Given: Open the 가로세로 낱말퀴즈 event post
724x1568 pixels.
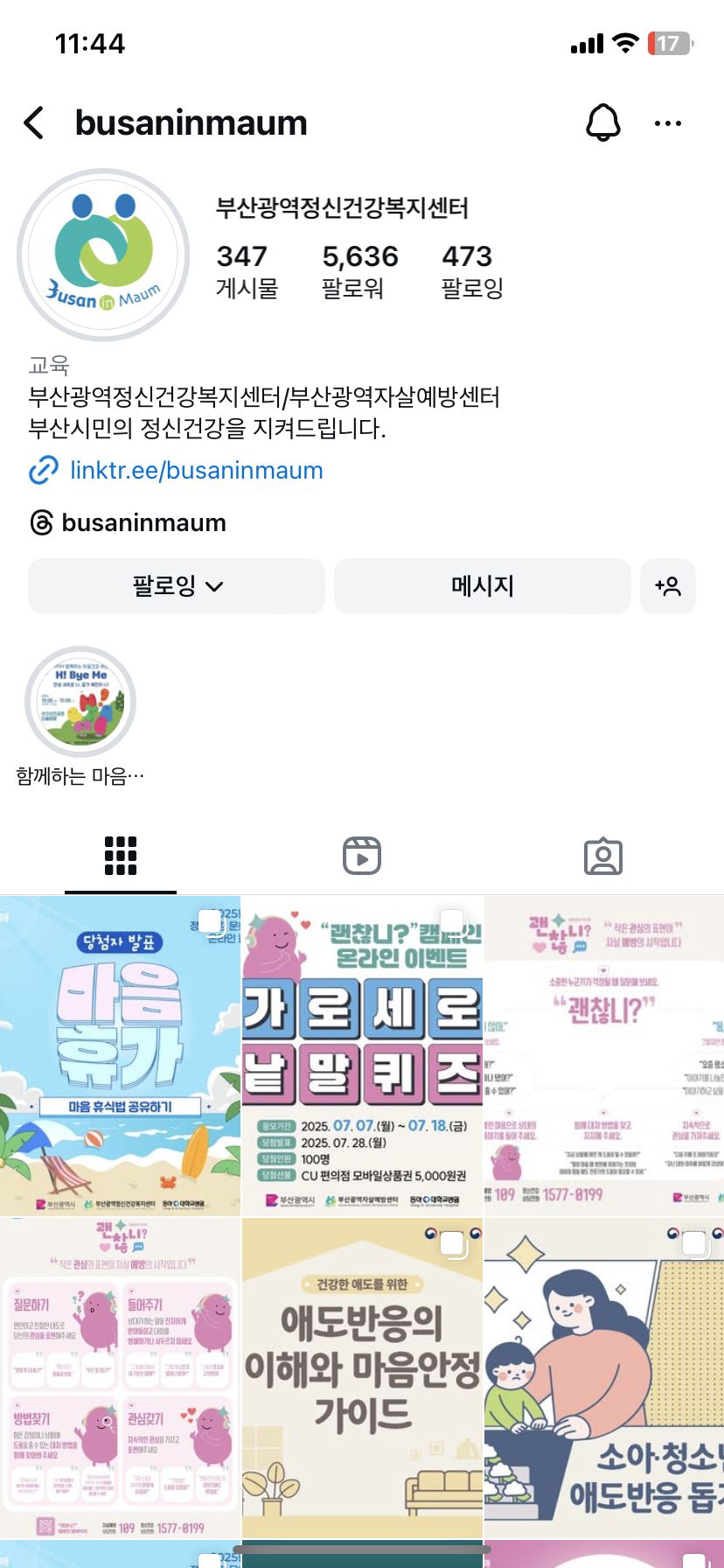Looking at the screenshot, I should 362,1055.
